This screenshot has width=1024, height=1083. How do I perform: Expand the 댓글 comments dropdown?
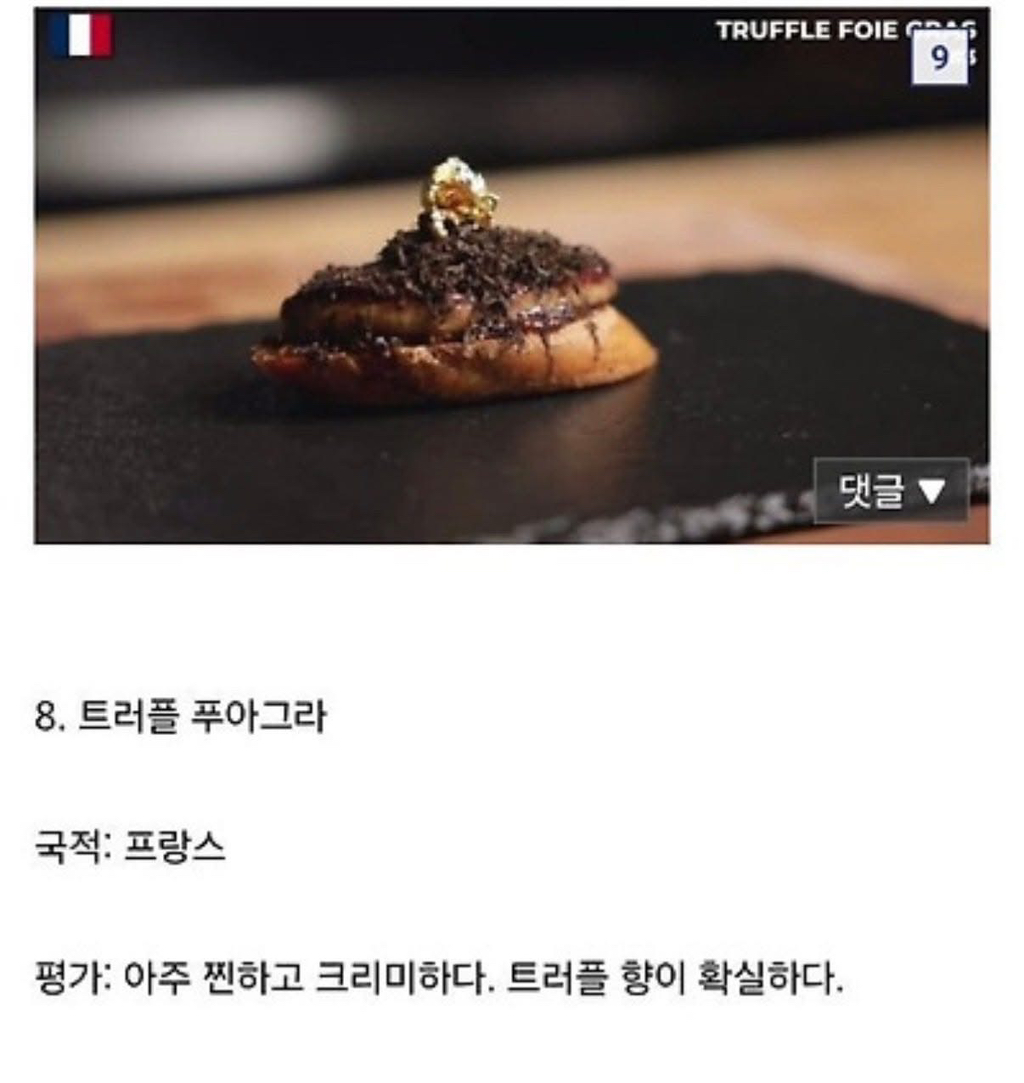[891, 491]
